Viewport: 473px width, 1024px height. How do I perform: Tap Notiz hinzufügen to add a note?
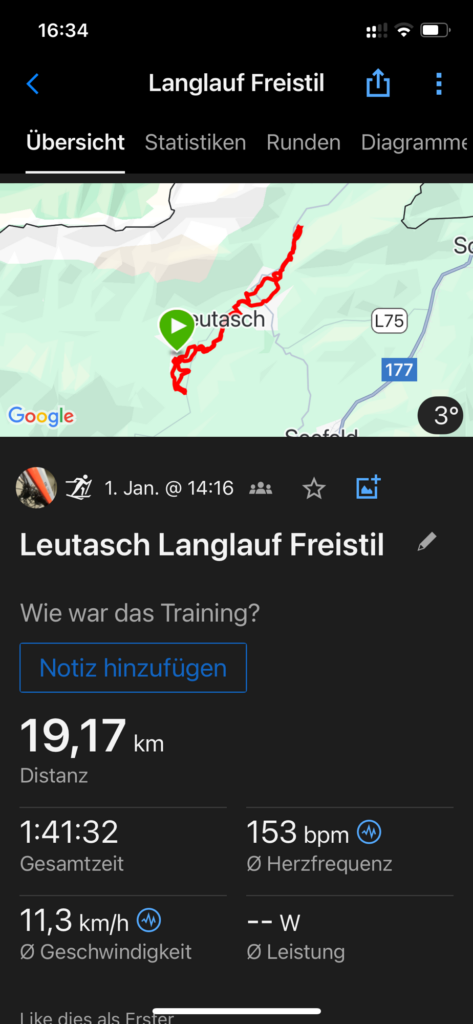(x=133, y=667)
